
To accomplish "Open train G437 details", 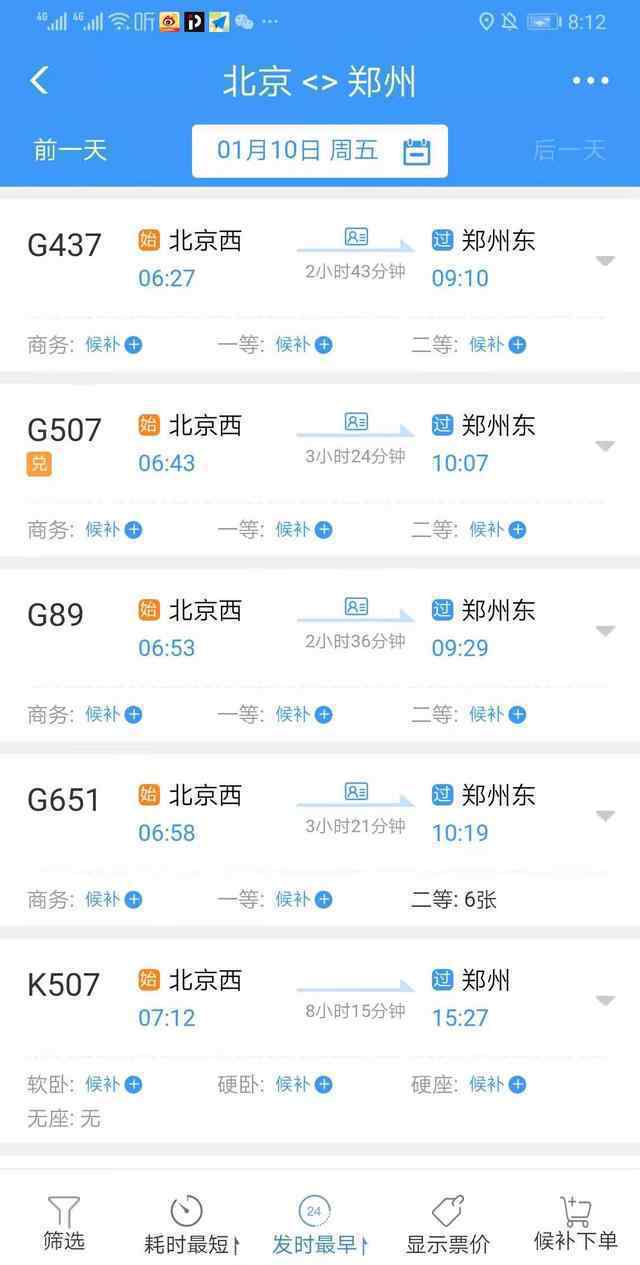I will click(320, 285).
